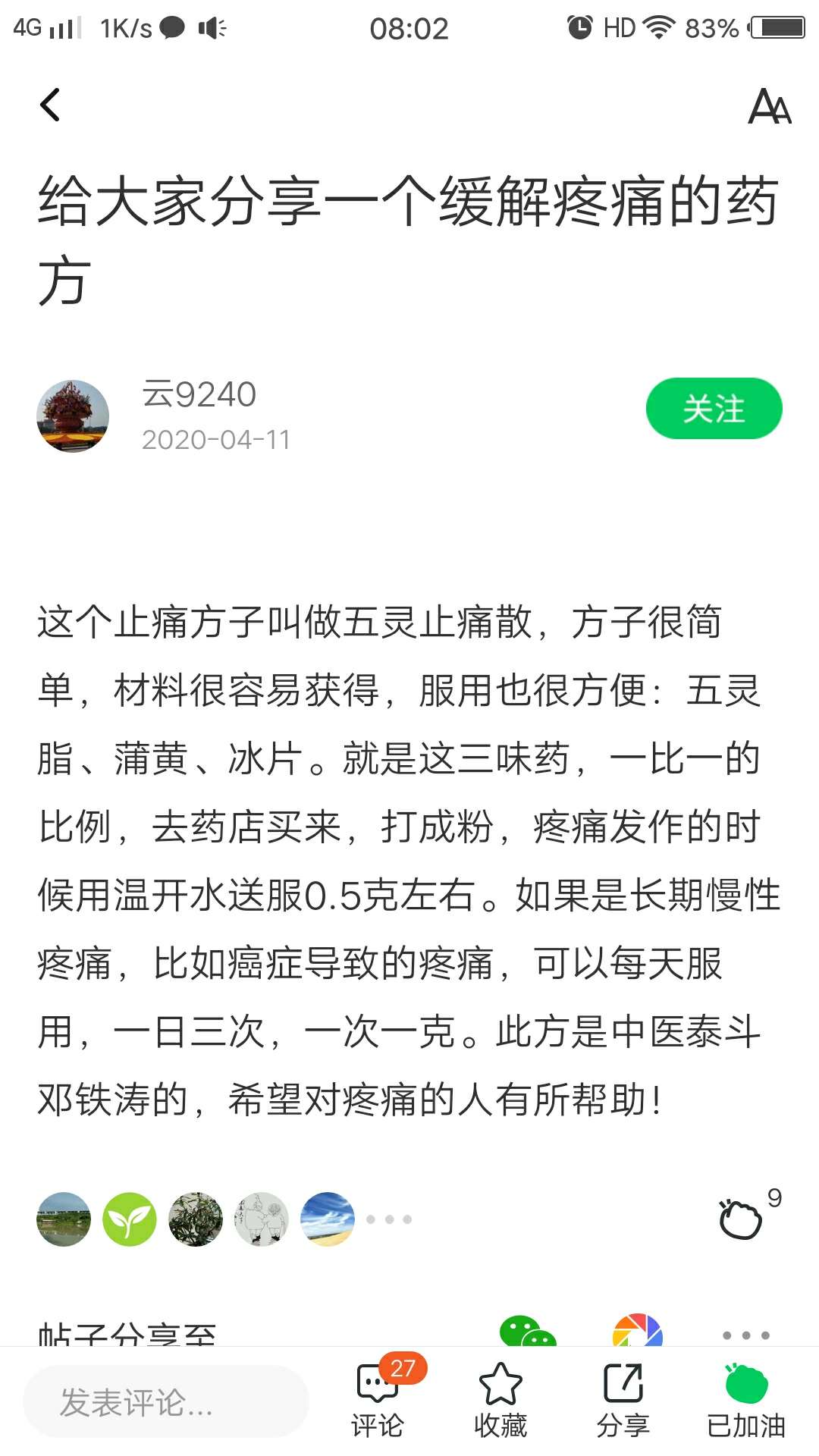Go back to the previous page
The width and height of the screenshot is (819, 1456).
pos(50,105)
